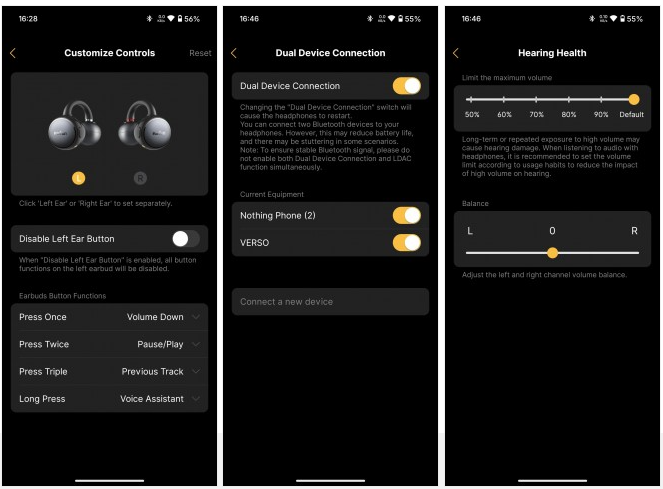Change the Press Twice Pause/Play action
This screenshot has height=489, width=663.
coord(195,344)
